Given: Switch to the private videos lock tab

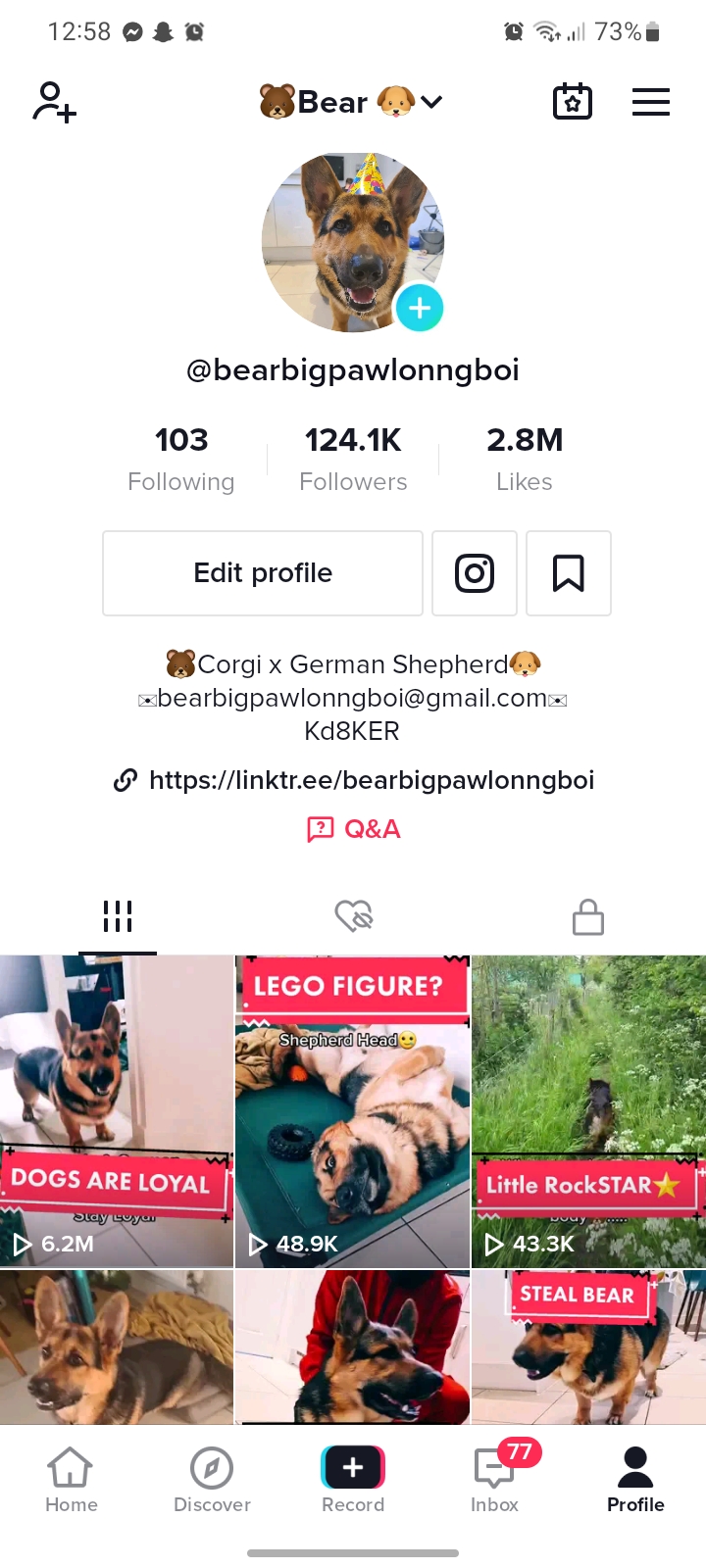Looking at the screenshot, I should point(588,916).
